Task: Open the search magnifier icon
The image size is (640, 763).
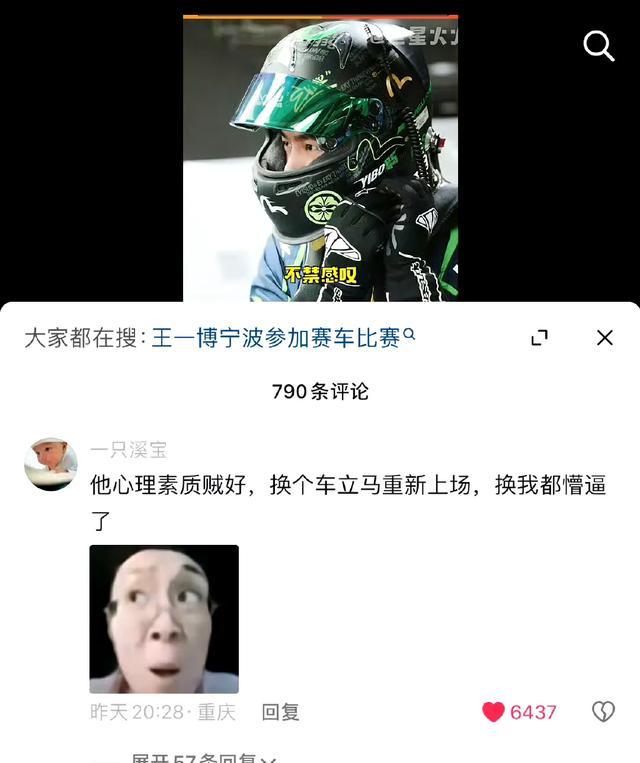Action: click(598, 46)
